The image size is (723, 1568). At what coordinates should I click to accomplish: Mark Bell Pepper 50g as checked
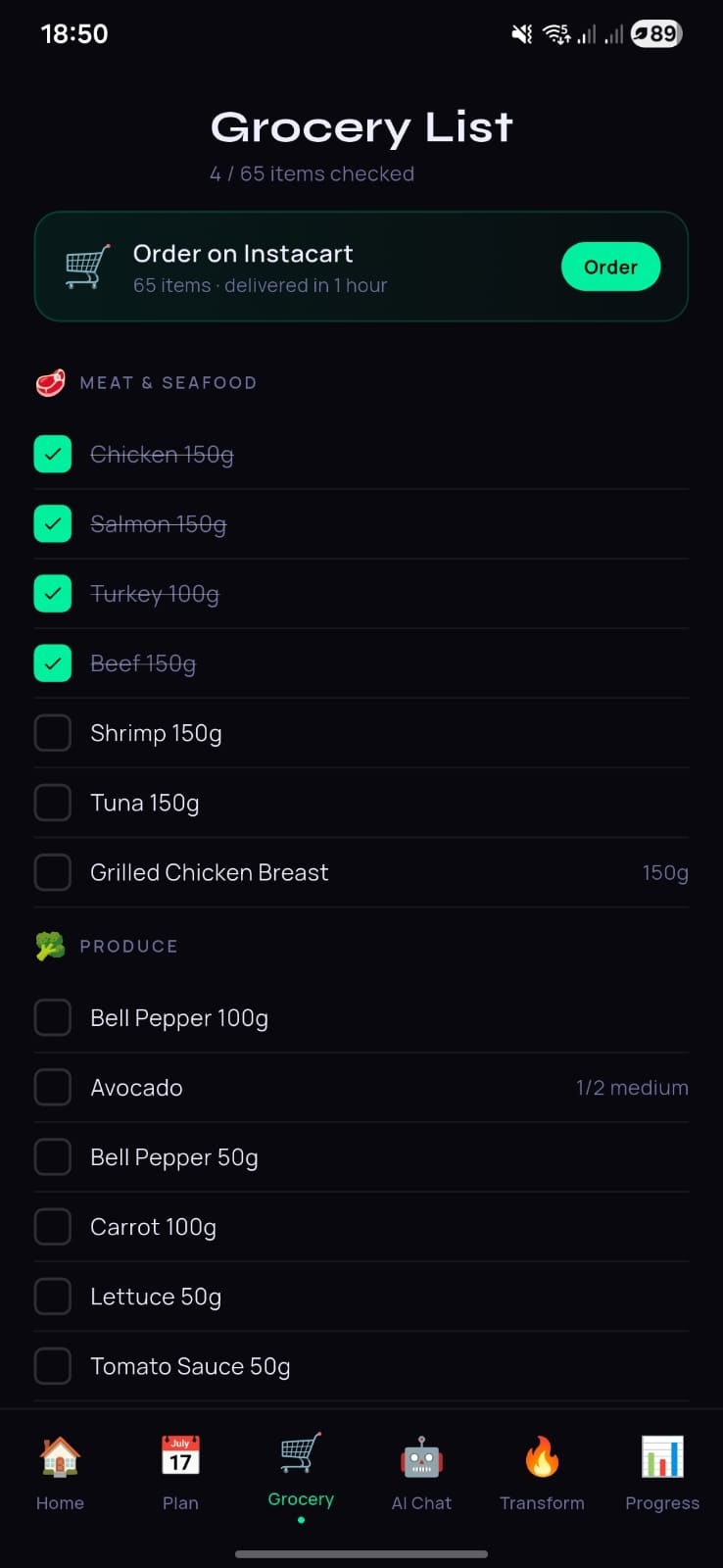[x=53, y=1156]
